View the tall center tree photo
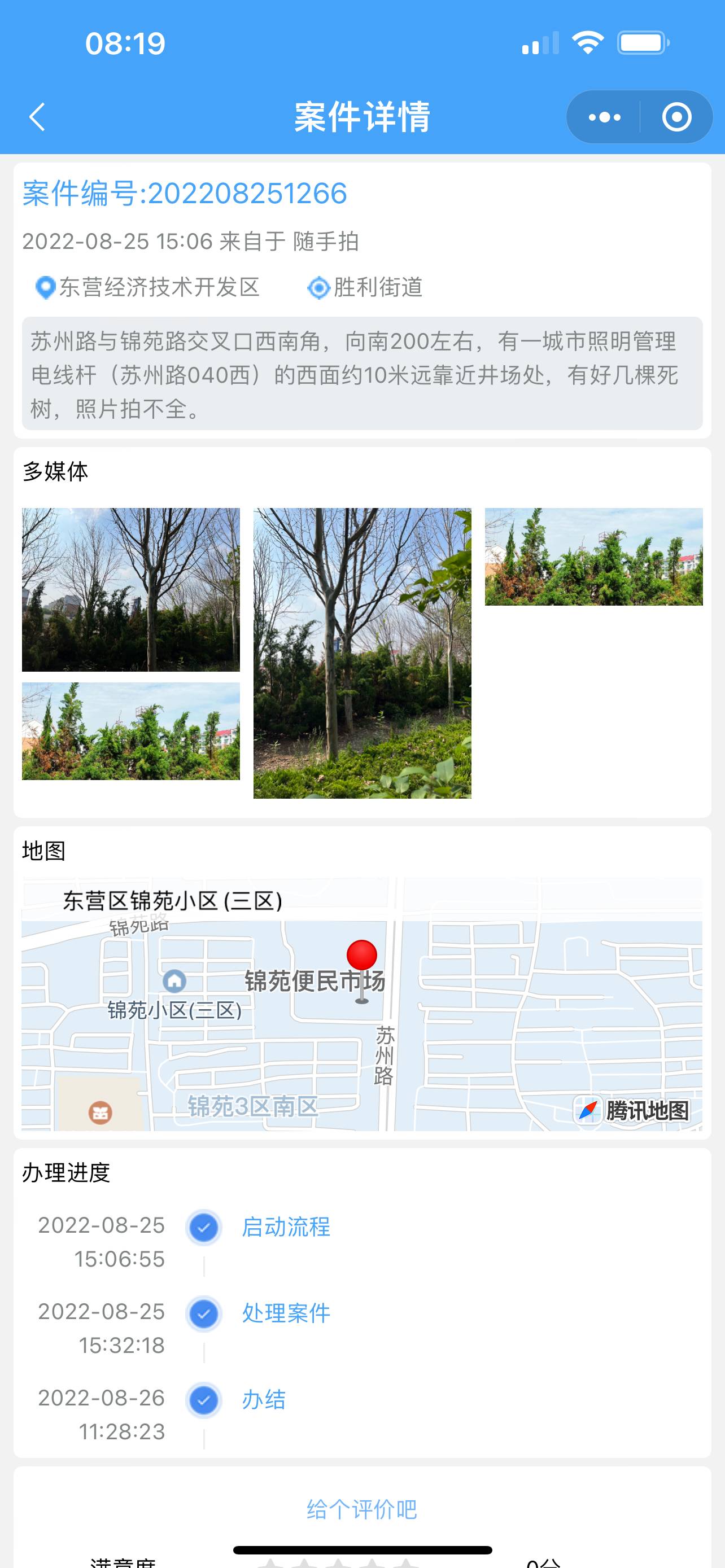Viewport: 725px width, 1568px height. pyautogui.click(x=362, y=653)
